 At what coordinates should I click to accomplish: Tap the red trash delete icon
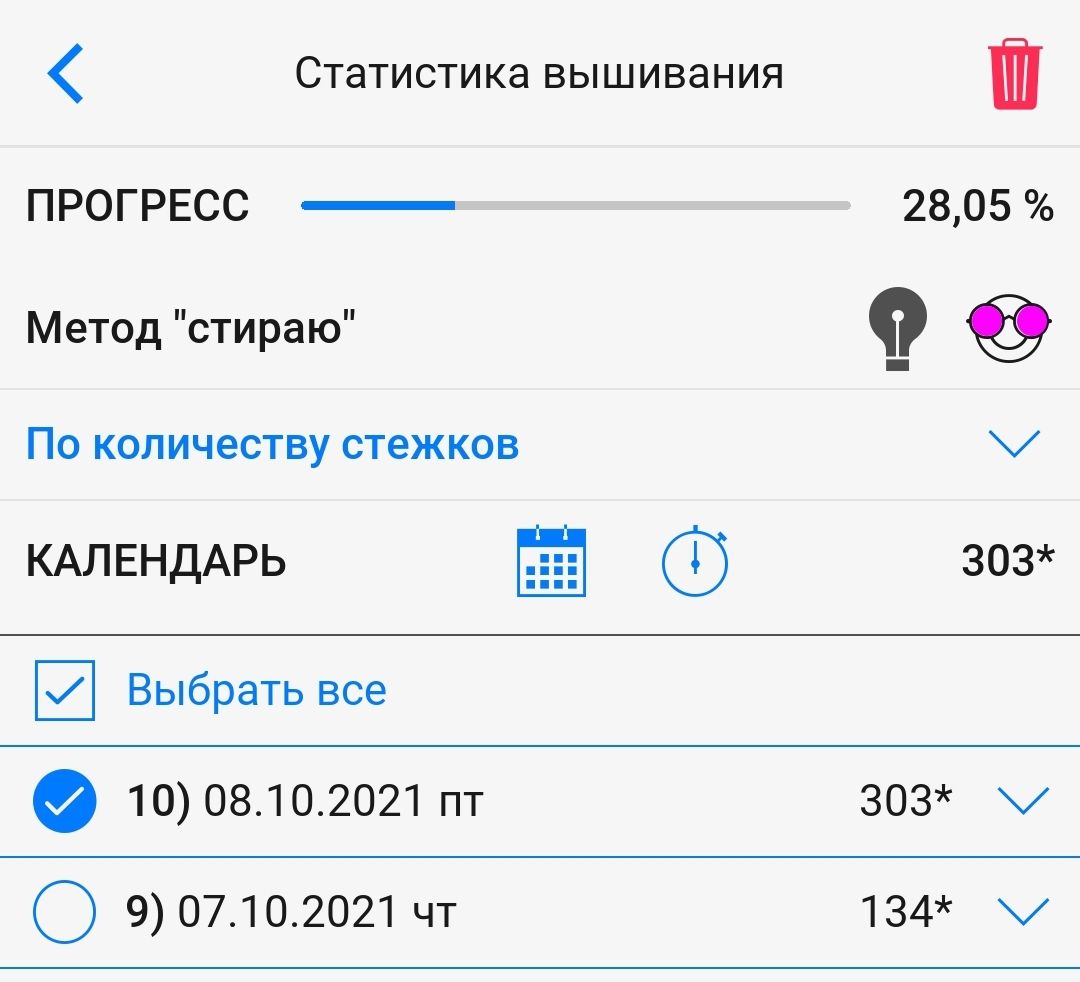click(x=1015, y=75)
